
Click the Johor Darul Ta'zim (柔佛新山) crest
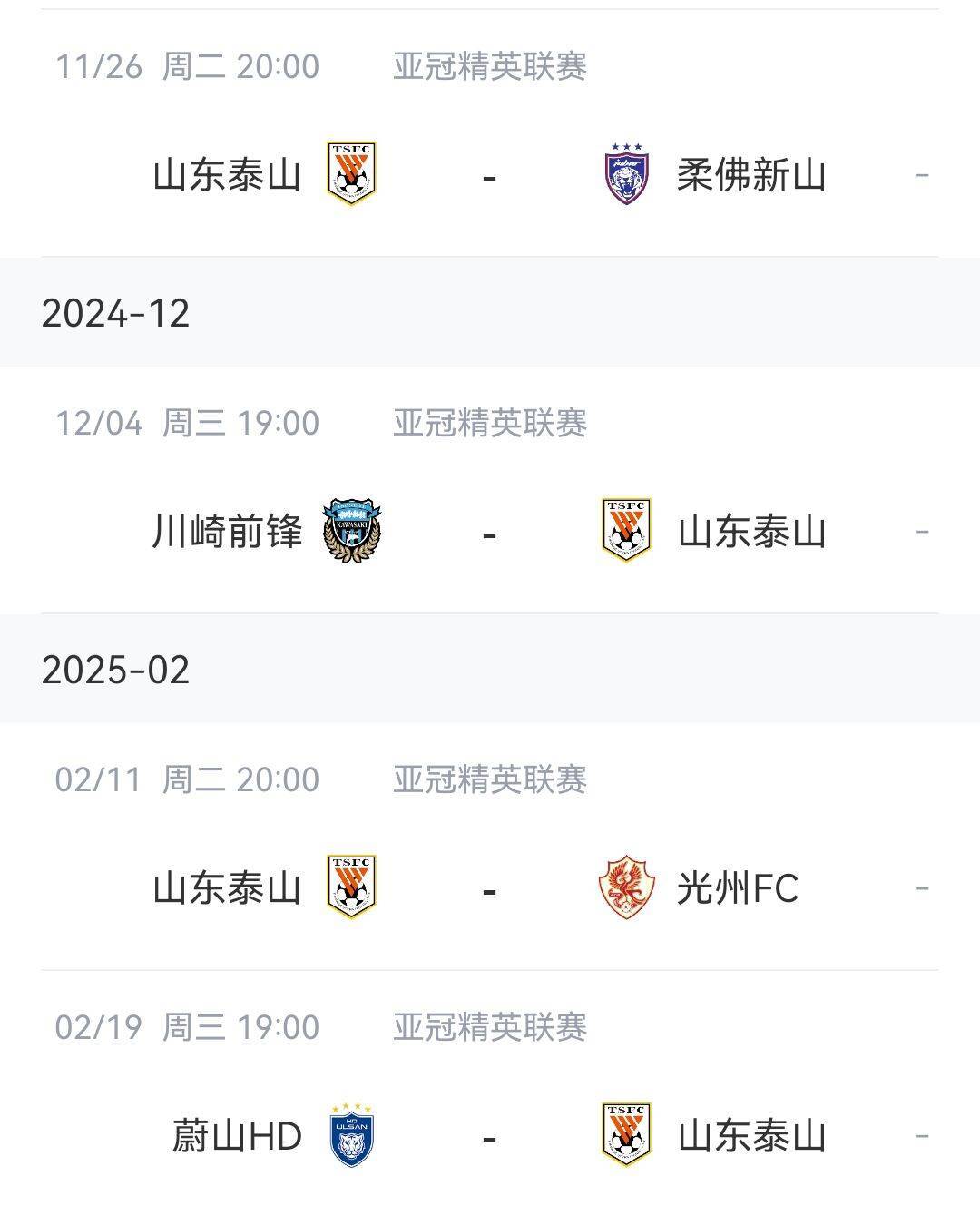pyautogui.click(x=626, y=176)
